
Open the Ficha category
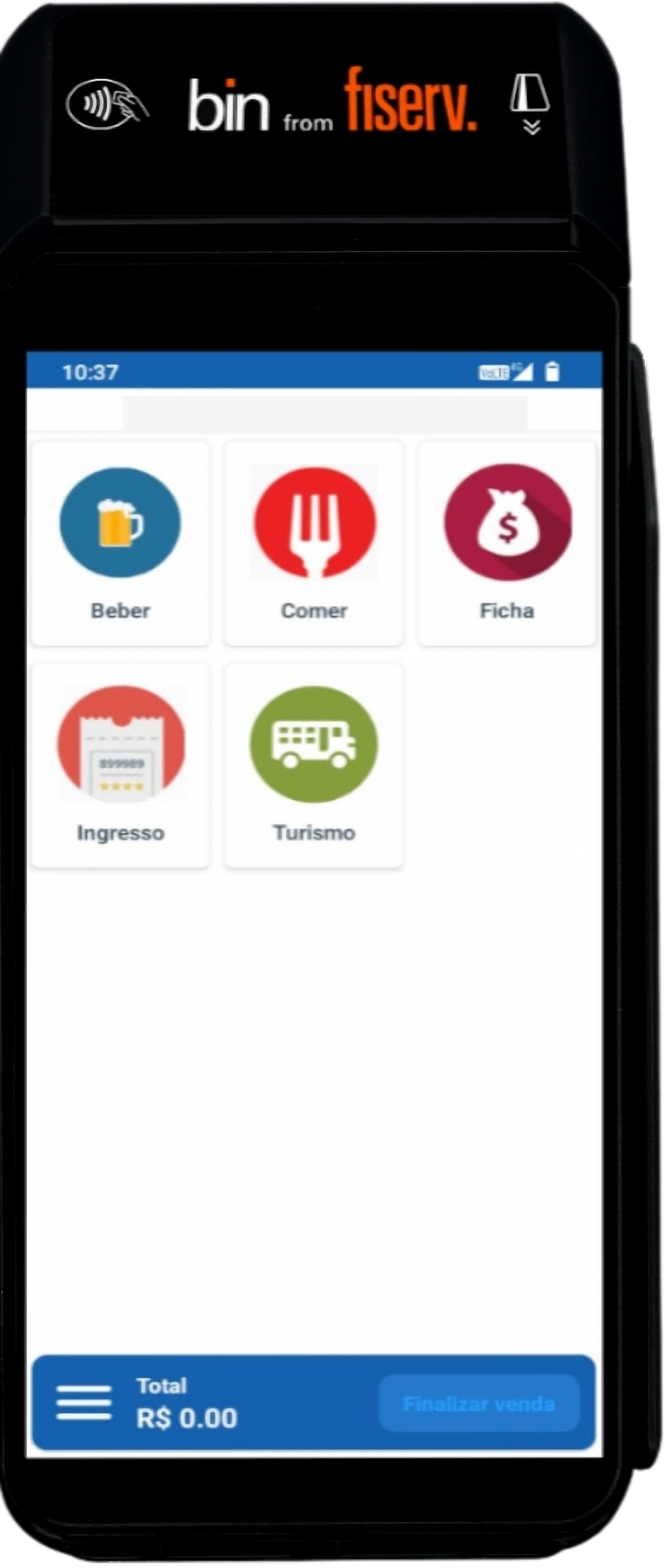(507, 543)
